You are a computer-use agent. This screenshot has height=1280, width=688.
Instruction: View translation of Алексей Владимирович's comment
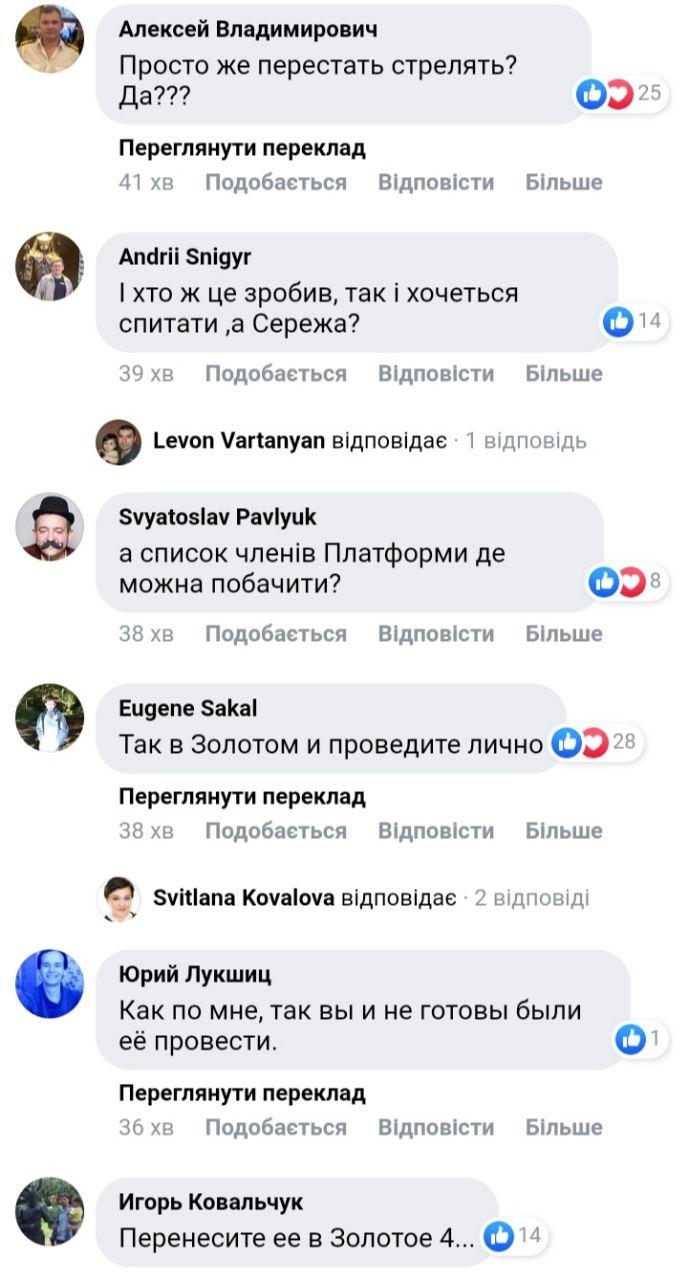(x=242, y=149)
